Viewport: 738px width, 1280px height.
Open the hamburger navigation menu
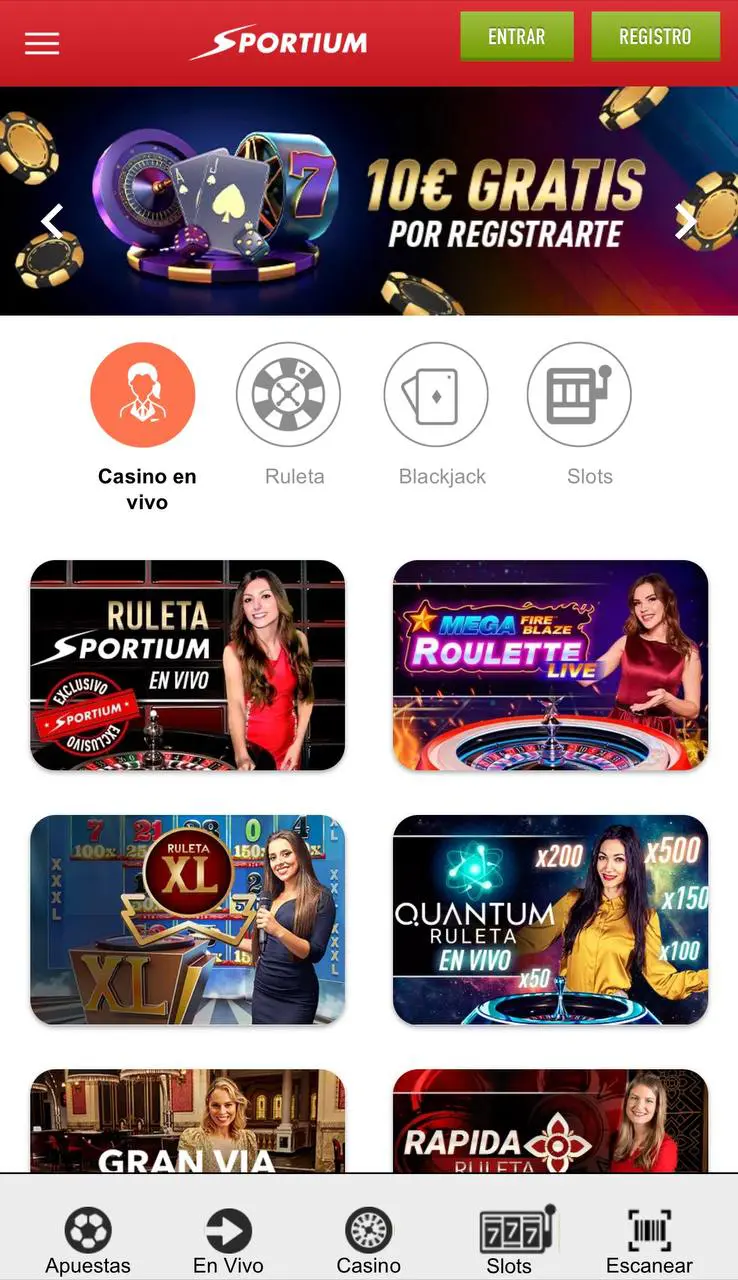click(41, 43)
